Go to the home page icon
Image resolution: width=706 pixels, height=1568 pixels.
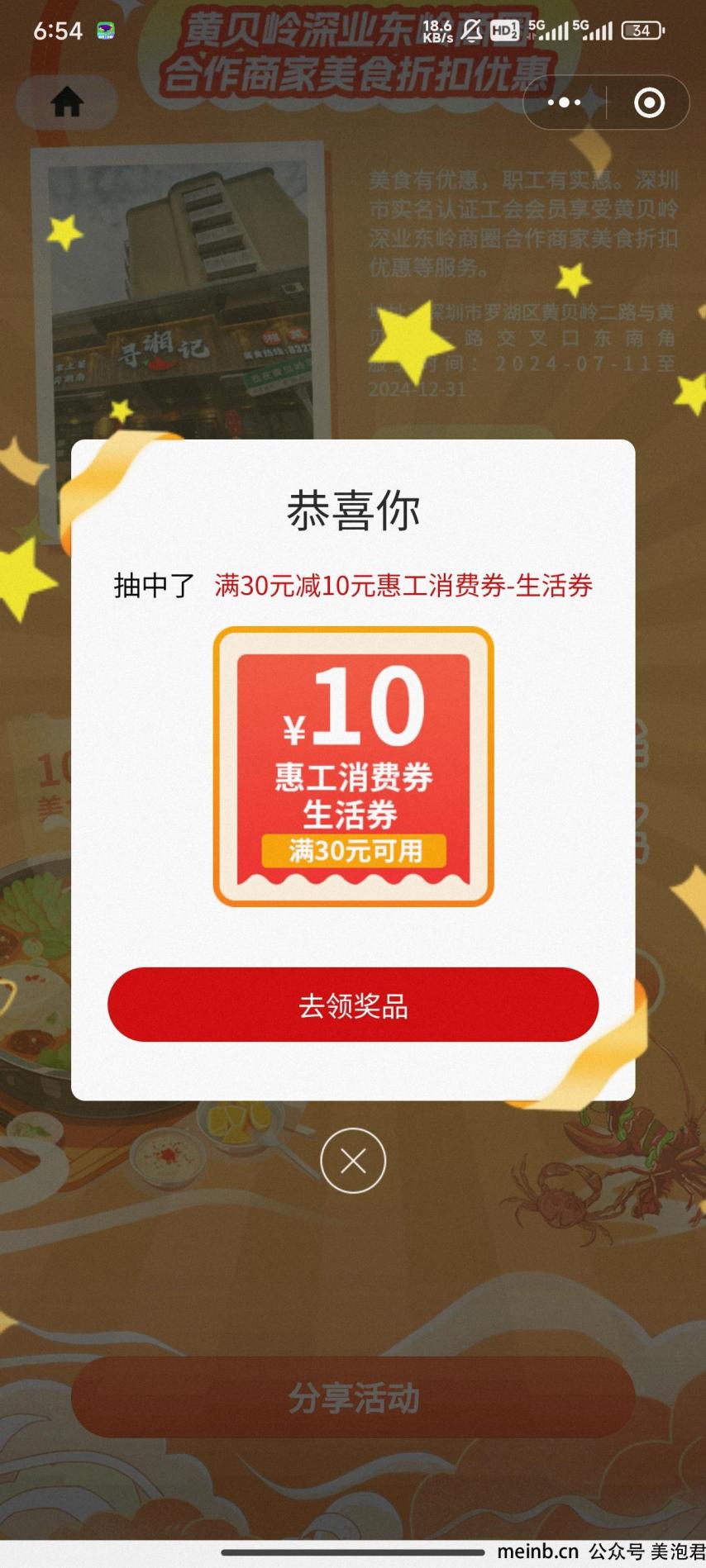point(67,102)
